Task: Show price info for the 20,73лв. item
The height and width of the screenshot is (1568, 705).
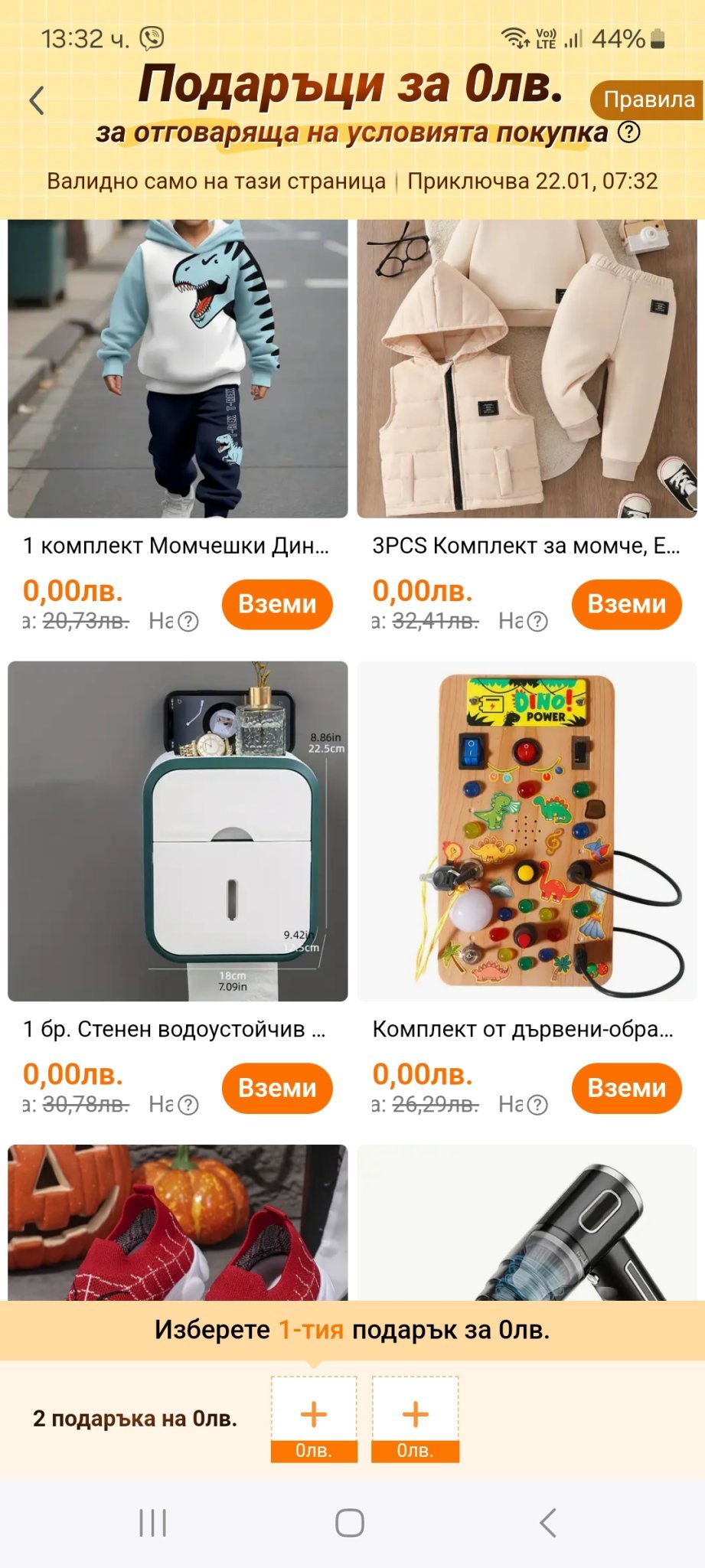Action: click(x=188, y=622)
